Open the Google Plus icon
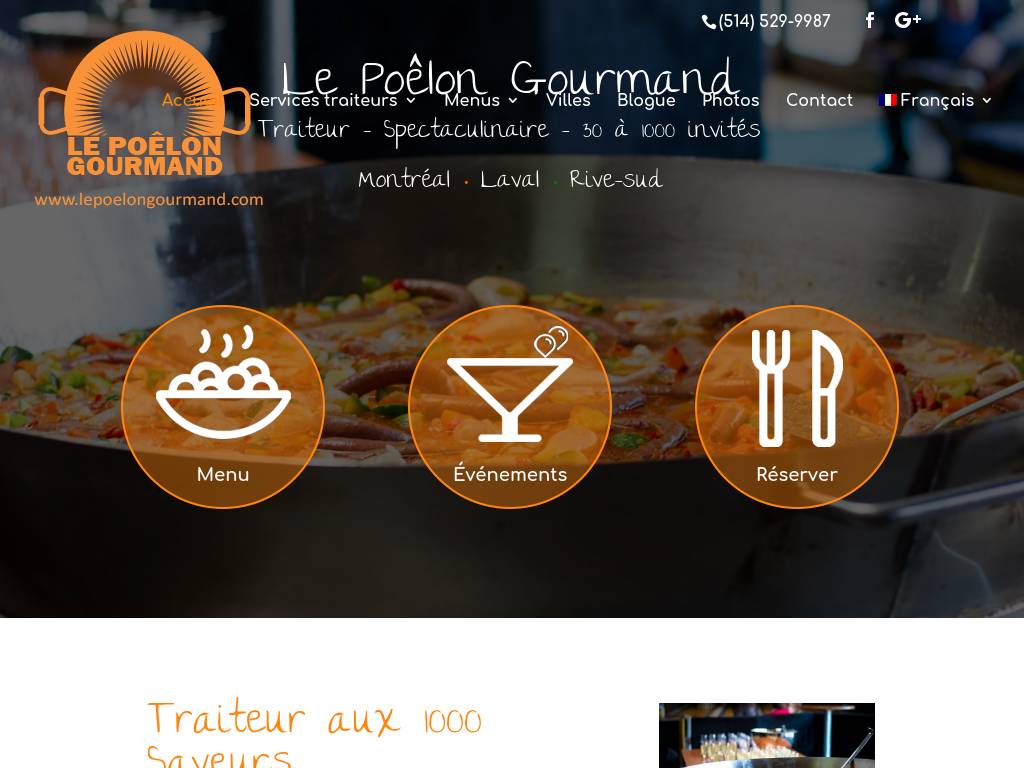The image size is (1024, 768). [907, 20]
